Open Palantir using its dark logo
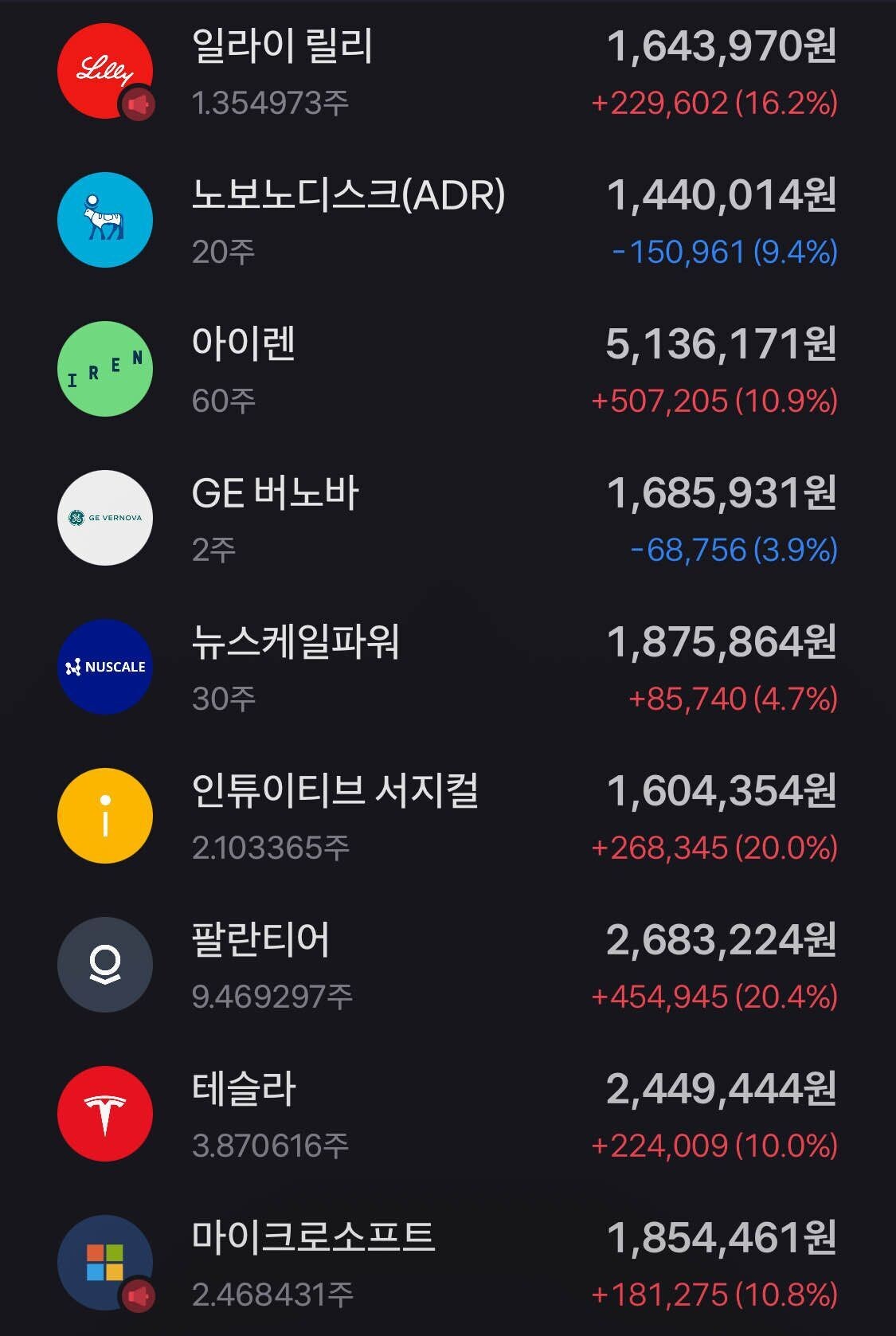The width and height of the screenshot is (896, 1336). pyautogui.click(x=104, y=964)
